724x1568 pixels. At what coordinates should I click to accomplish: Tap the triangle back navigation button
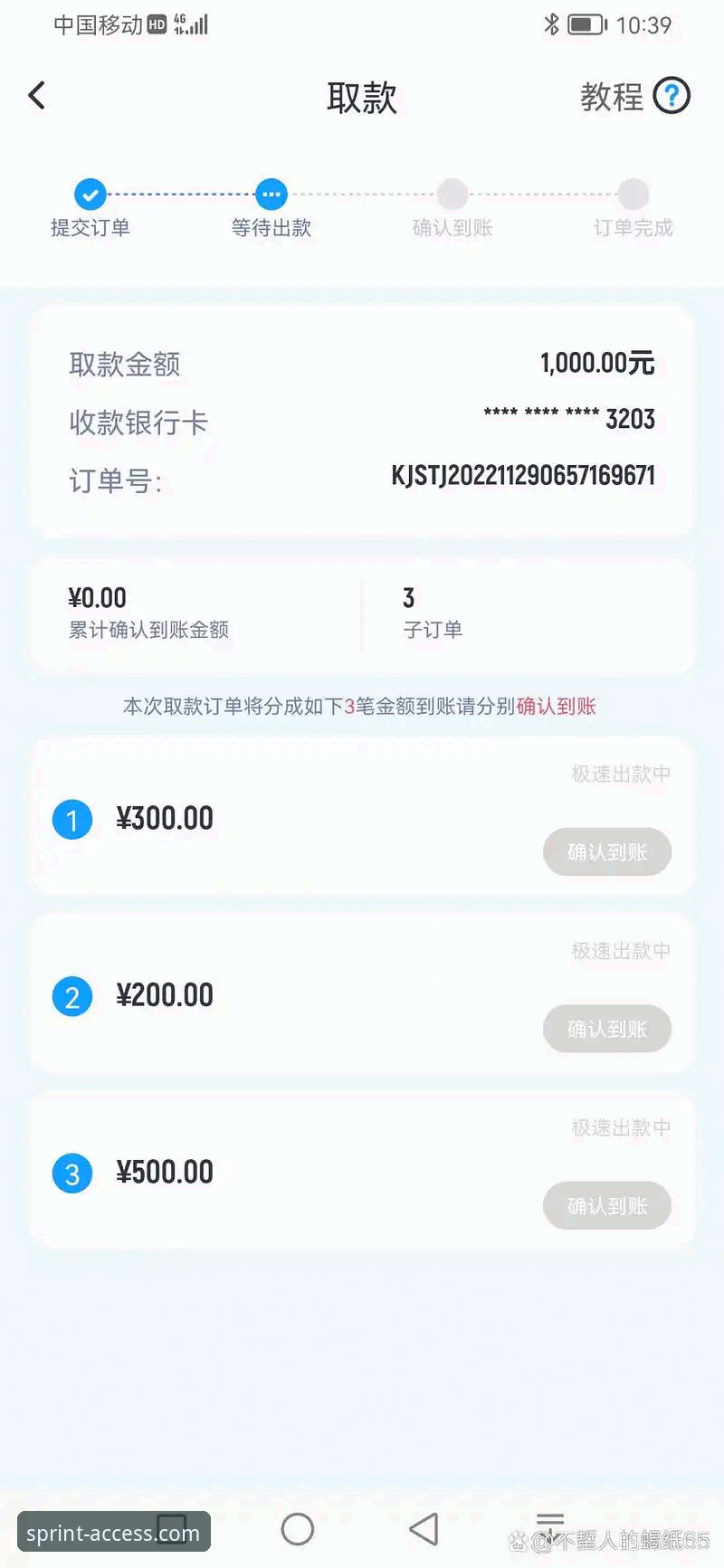[424, 1527]
